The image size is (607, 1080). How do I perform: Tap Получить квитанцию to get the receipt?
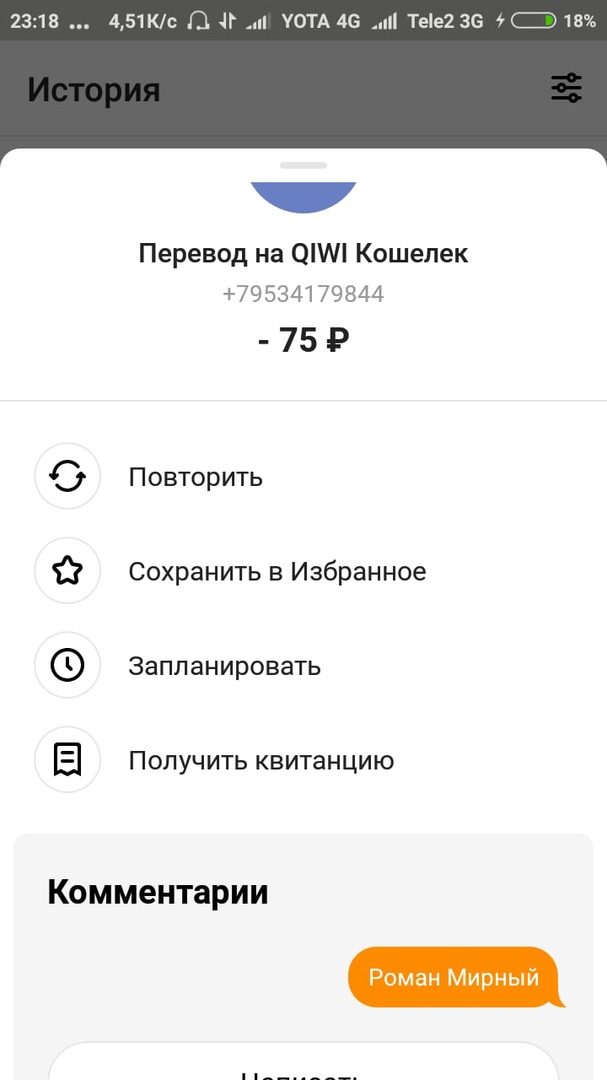260,761
